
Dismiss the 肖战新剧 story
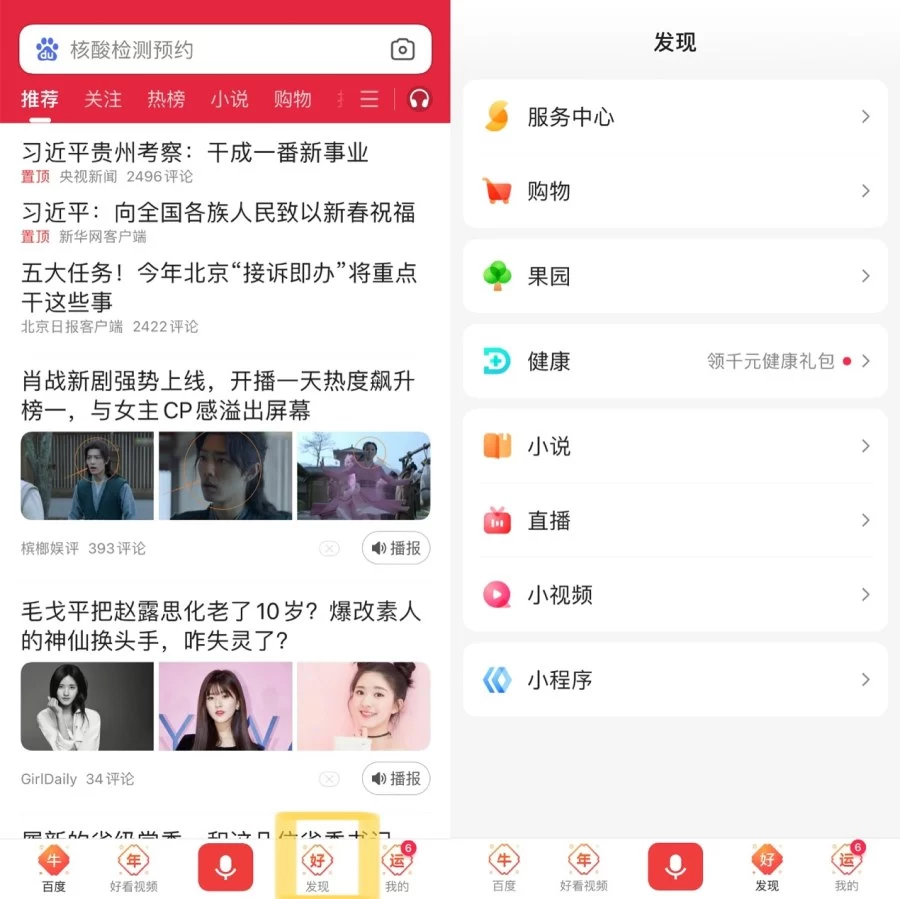click(329, 548)
